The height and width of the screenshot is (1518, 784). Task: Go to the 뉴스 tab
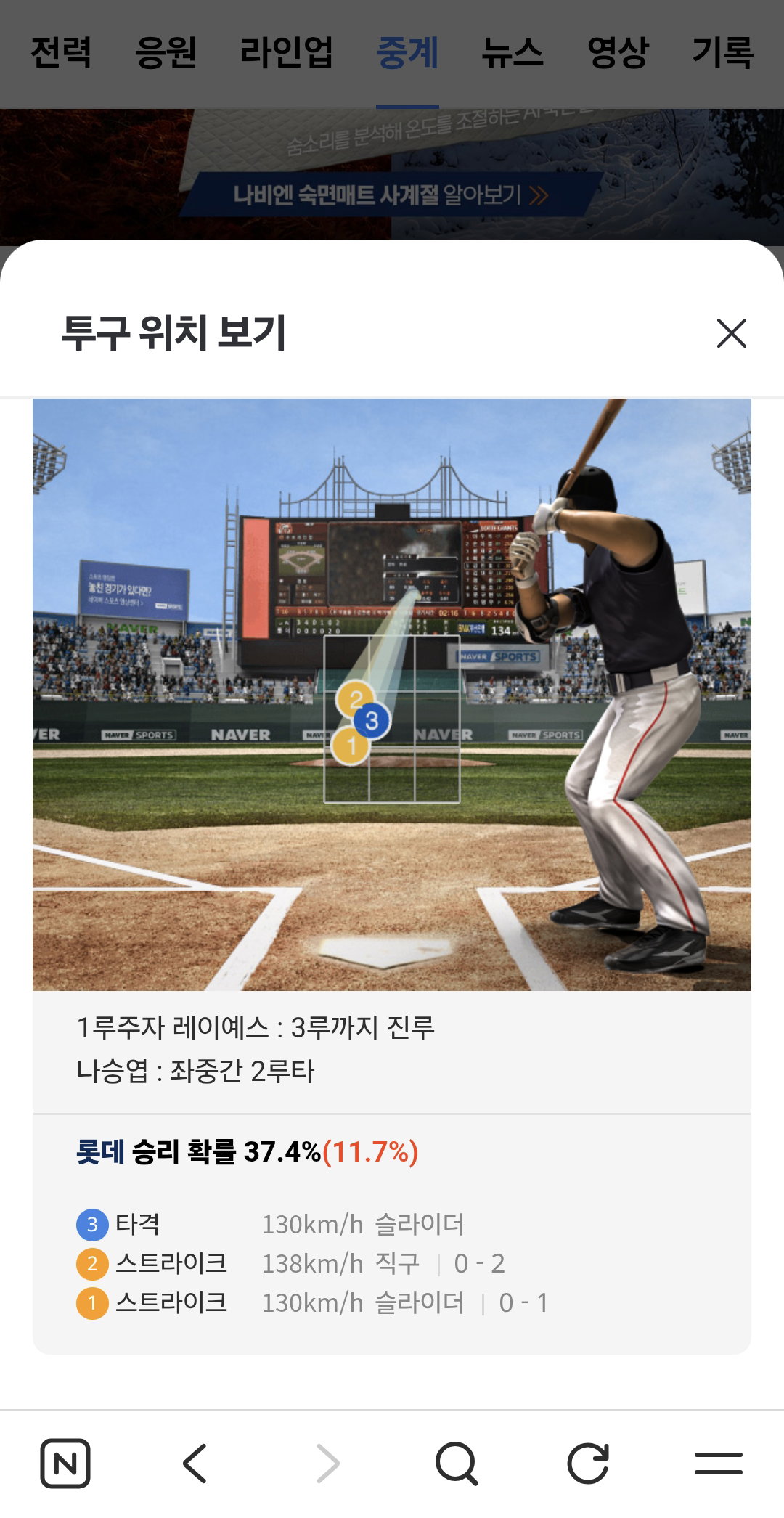[513, 52]
